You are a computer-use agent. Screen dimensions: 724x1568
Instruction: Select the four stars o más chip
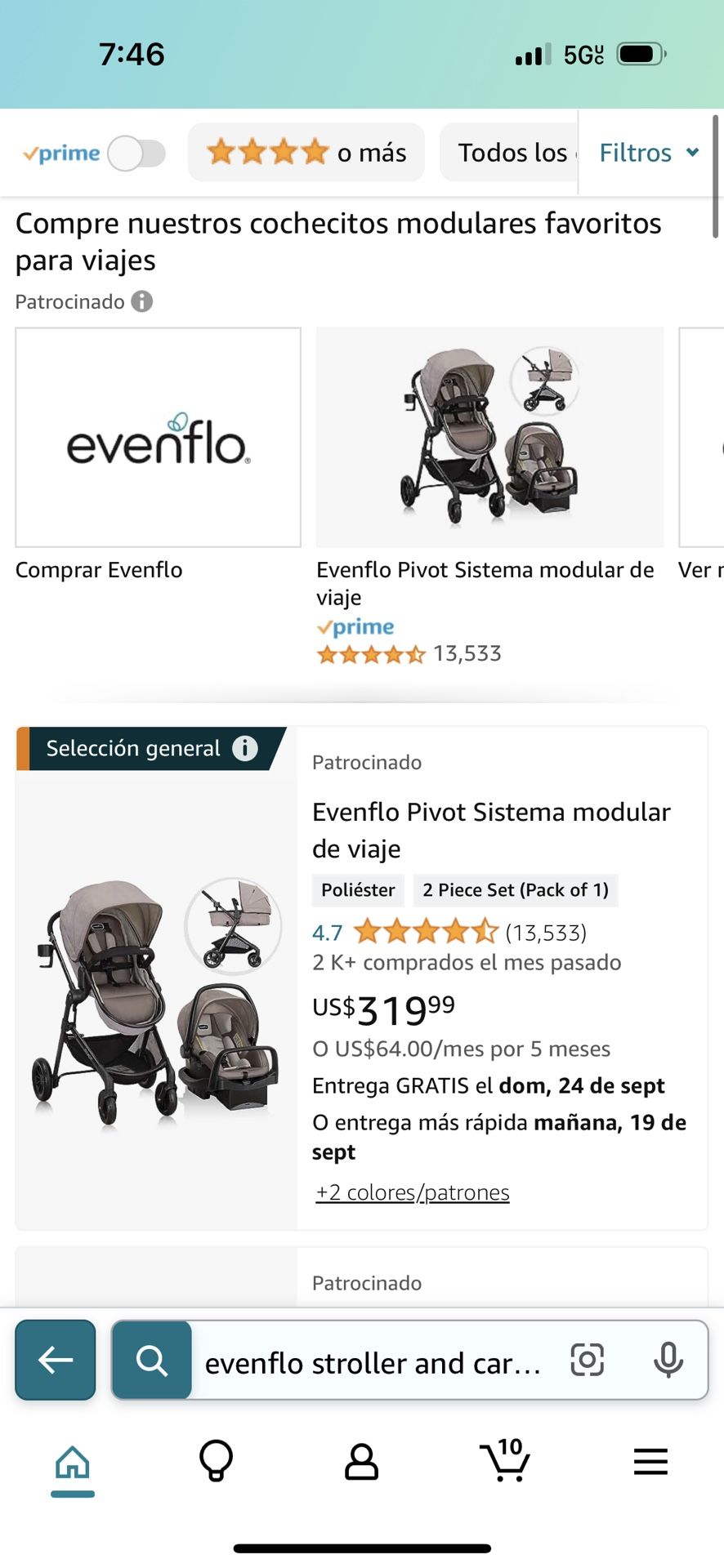pos(306,153)
